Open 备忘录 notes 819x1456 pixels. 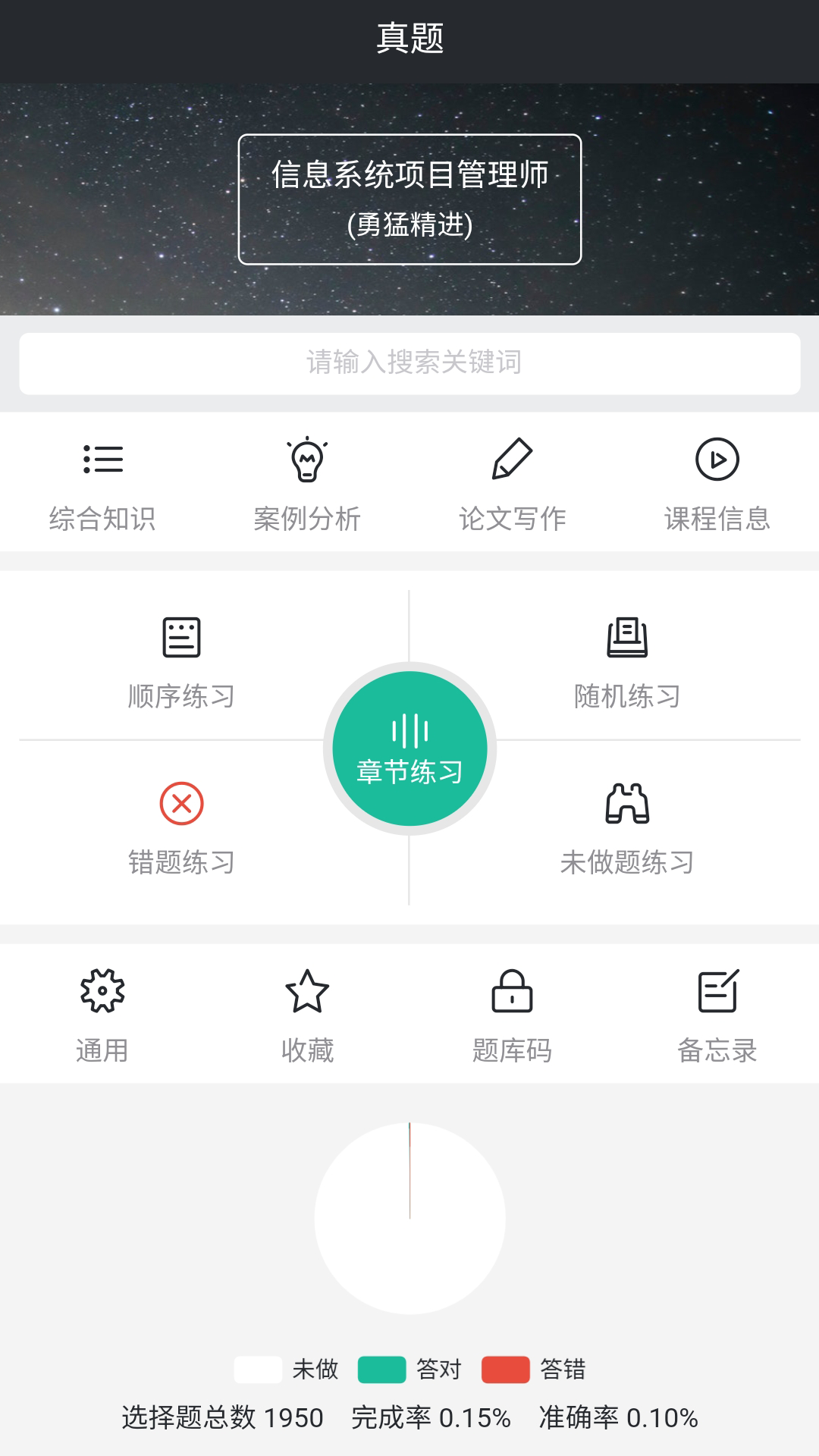[717, 1015]
